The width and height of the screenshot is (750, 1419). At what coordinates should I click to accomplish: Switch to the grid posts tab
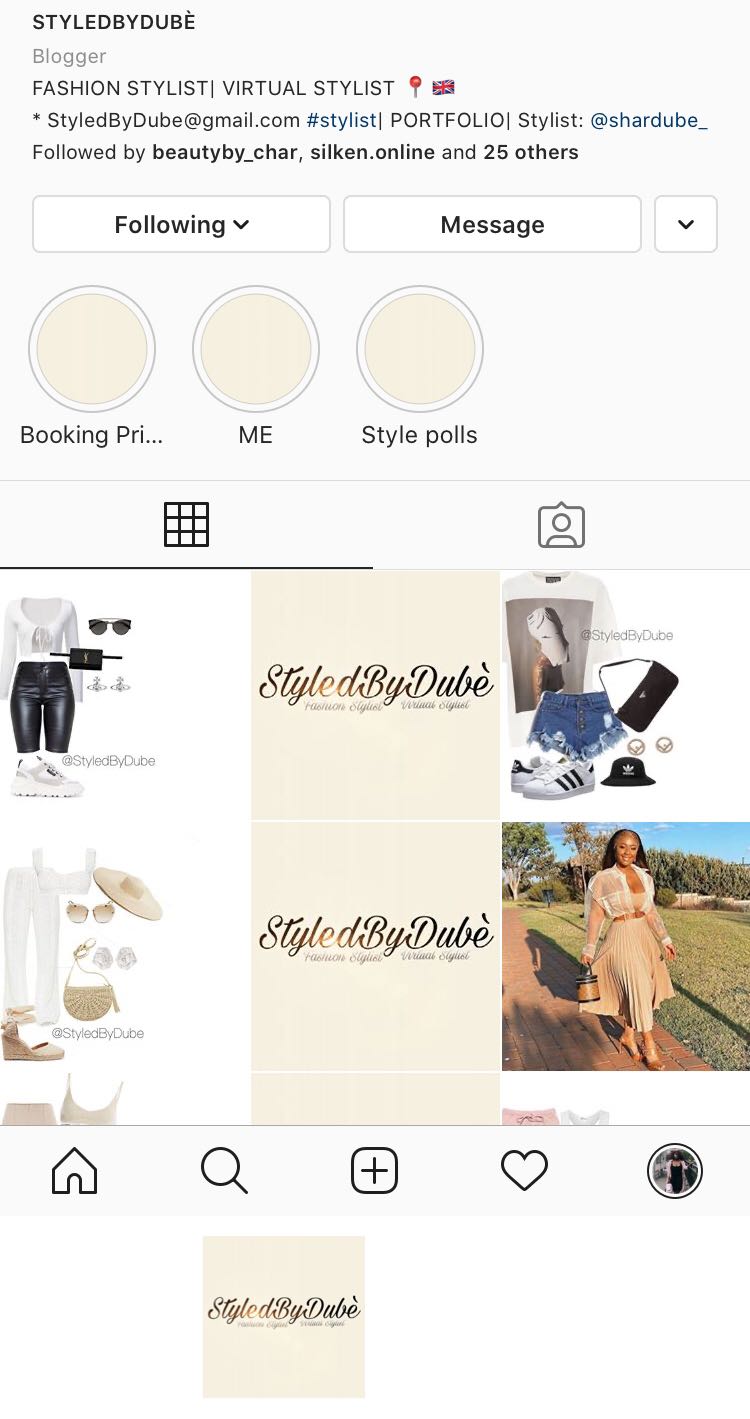[186, 524]
